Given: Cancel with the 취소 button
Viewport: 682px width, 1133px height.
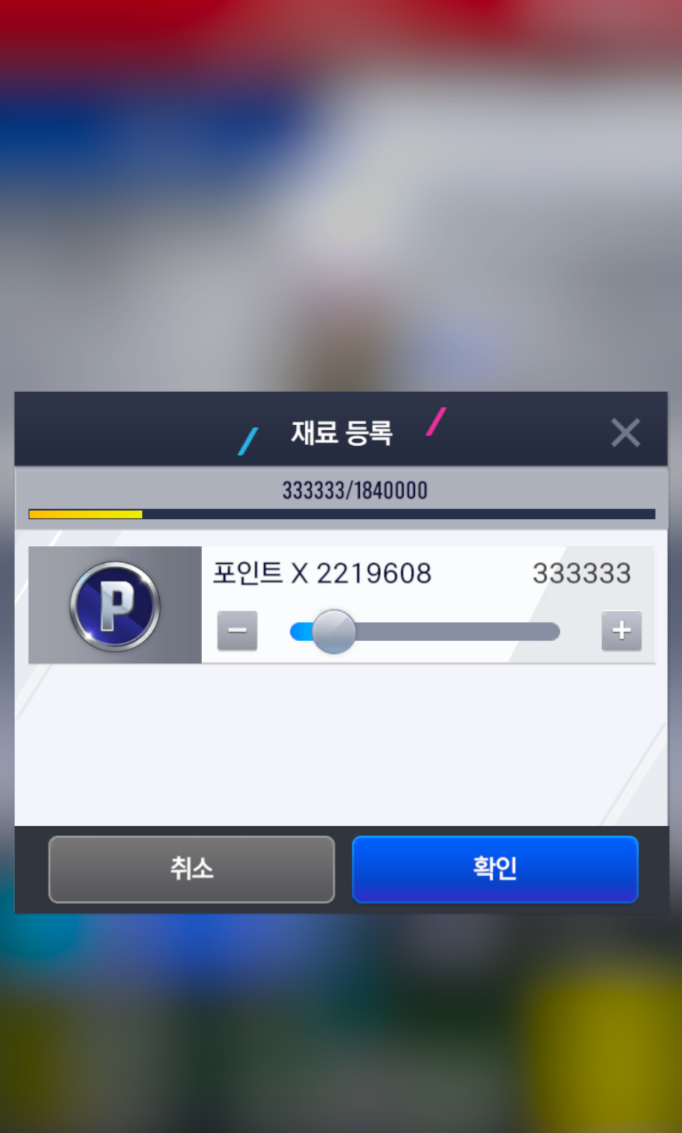Looking at the screenshot, I should (191, 869).
